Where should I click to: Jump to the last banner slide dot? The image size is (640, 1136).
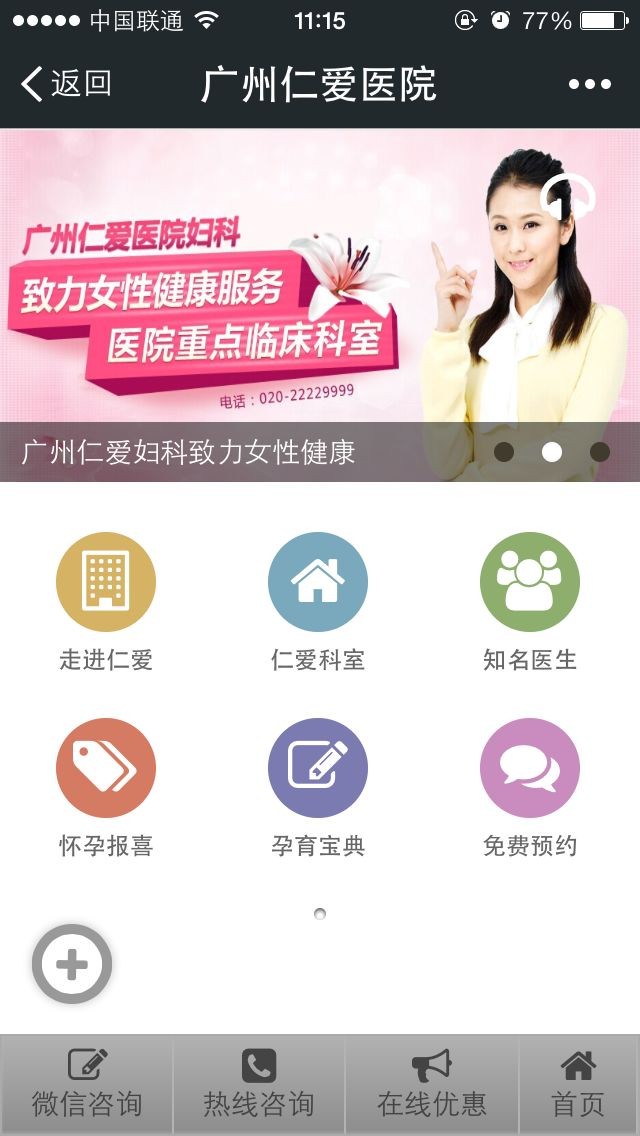pyautogui.click(x=599, y=452)
